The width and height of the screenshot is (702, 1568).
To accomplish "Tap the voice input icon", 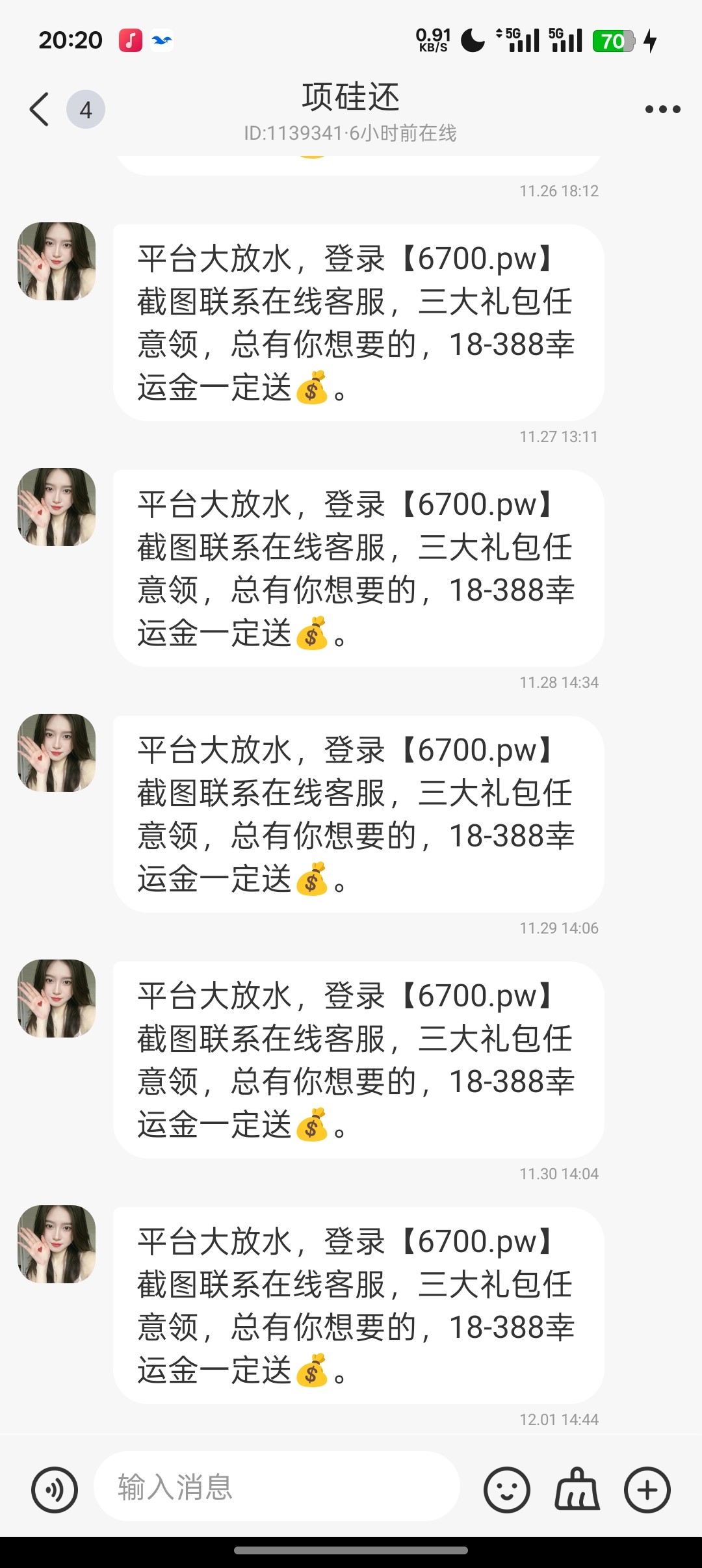I will (55, 1489).
